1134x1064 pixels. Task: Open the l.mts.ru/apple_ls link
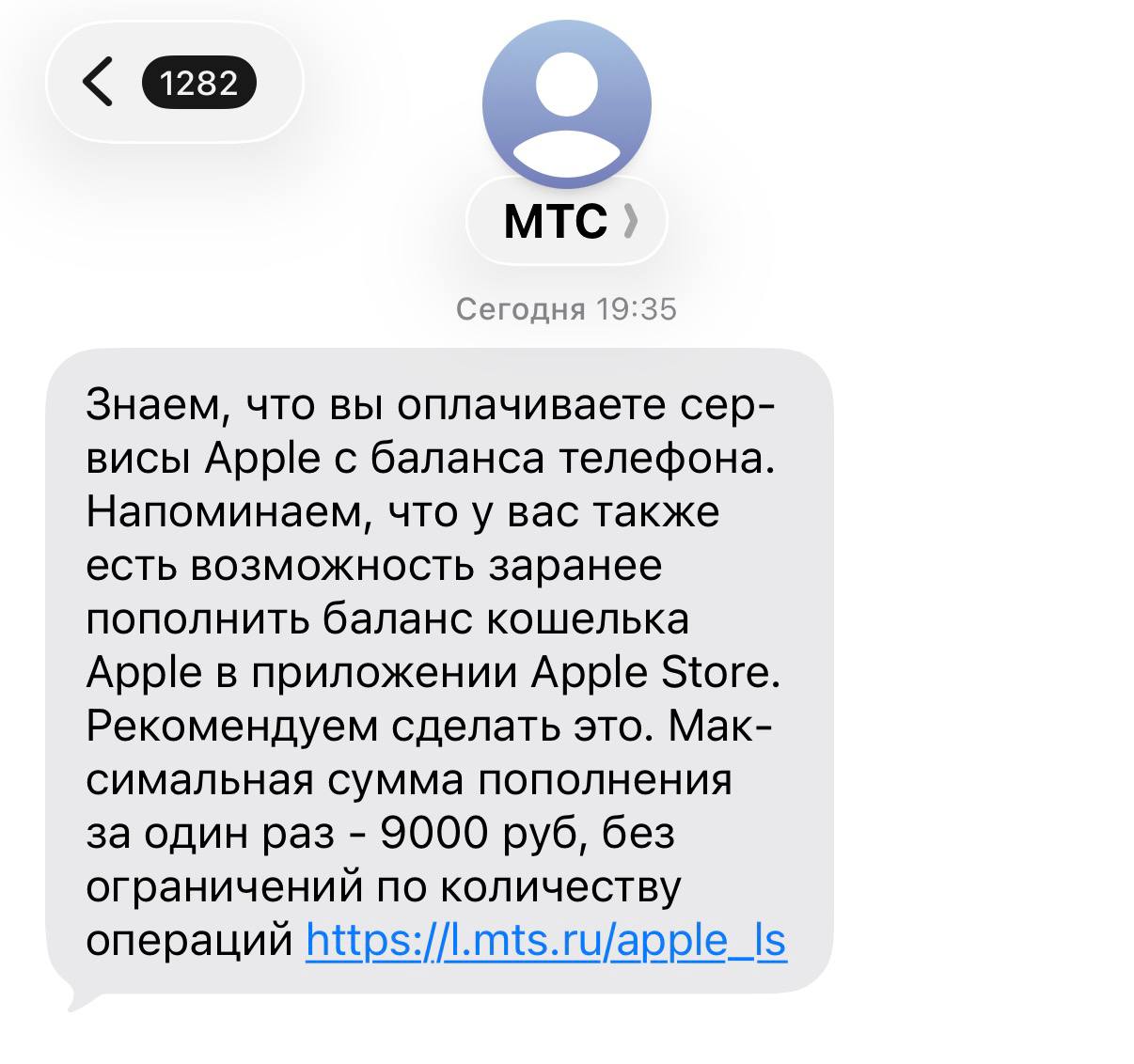(545, 940)
